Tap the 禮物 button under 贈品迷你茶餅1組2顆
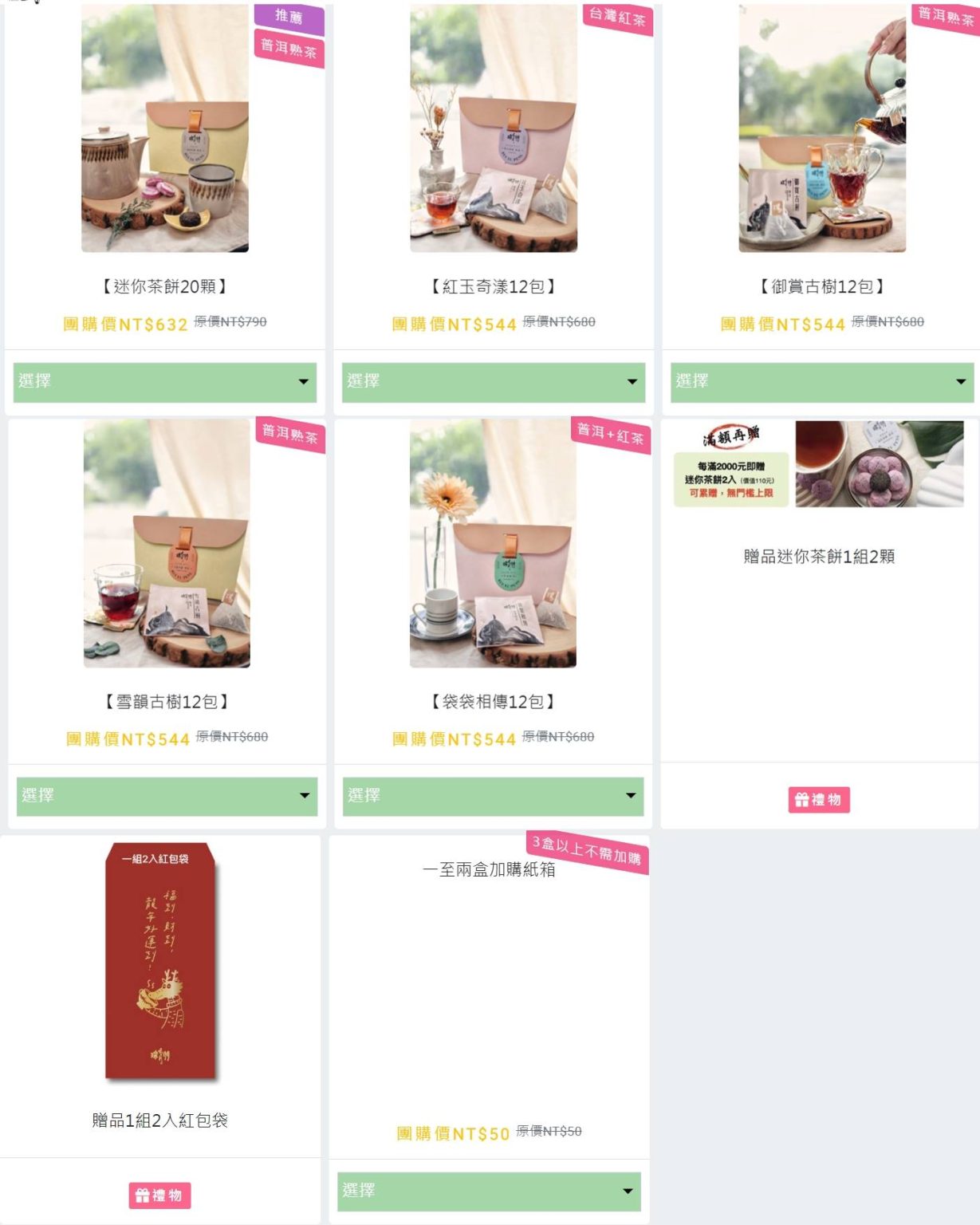Screen dimensions: 980x1225 pyautogui.click(x=819, y=800)
